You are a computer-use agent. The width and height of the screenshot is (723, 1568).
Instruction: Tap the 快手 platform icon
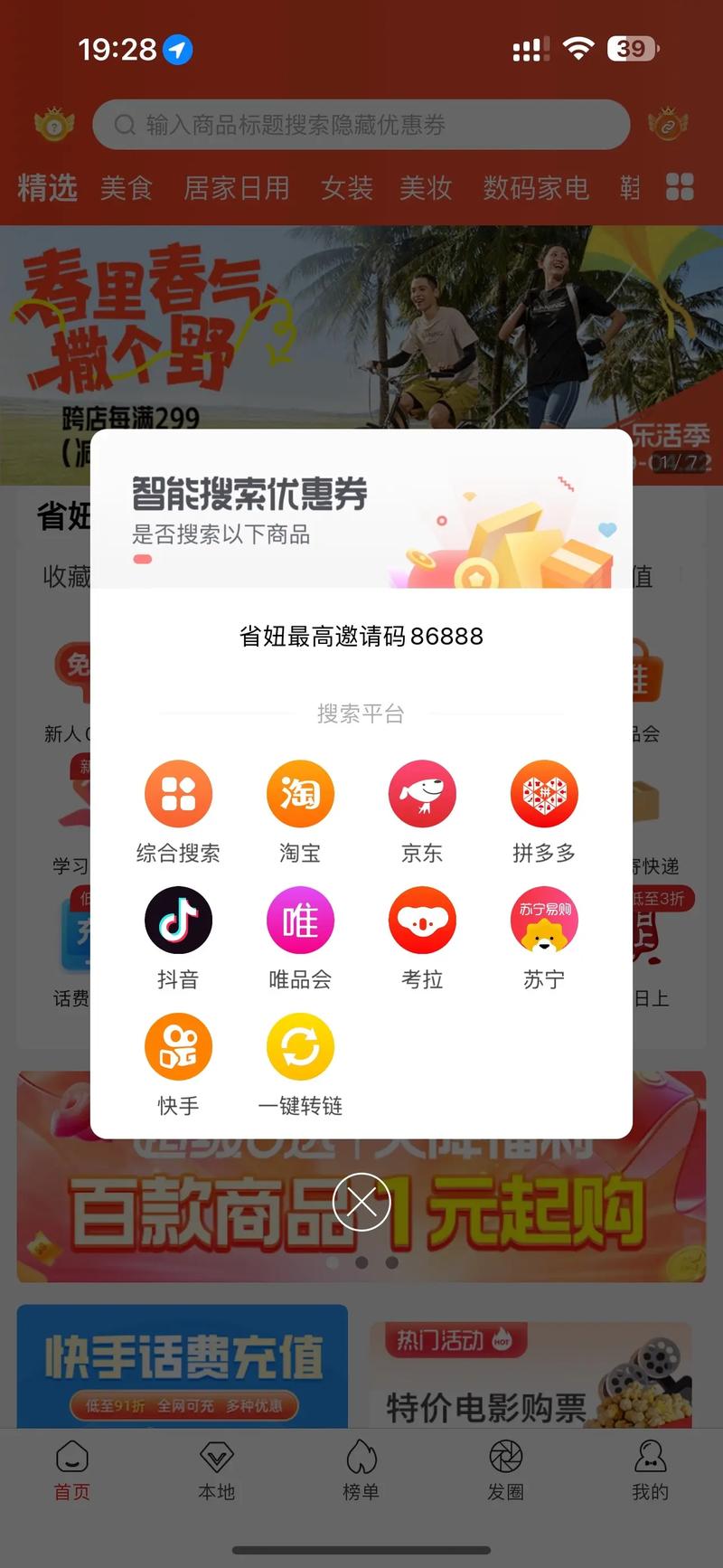[x=178, y=1045]
